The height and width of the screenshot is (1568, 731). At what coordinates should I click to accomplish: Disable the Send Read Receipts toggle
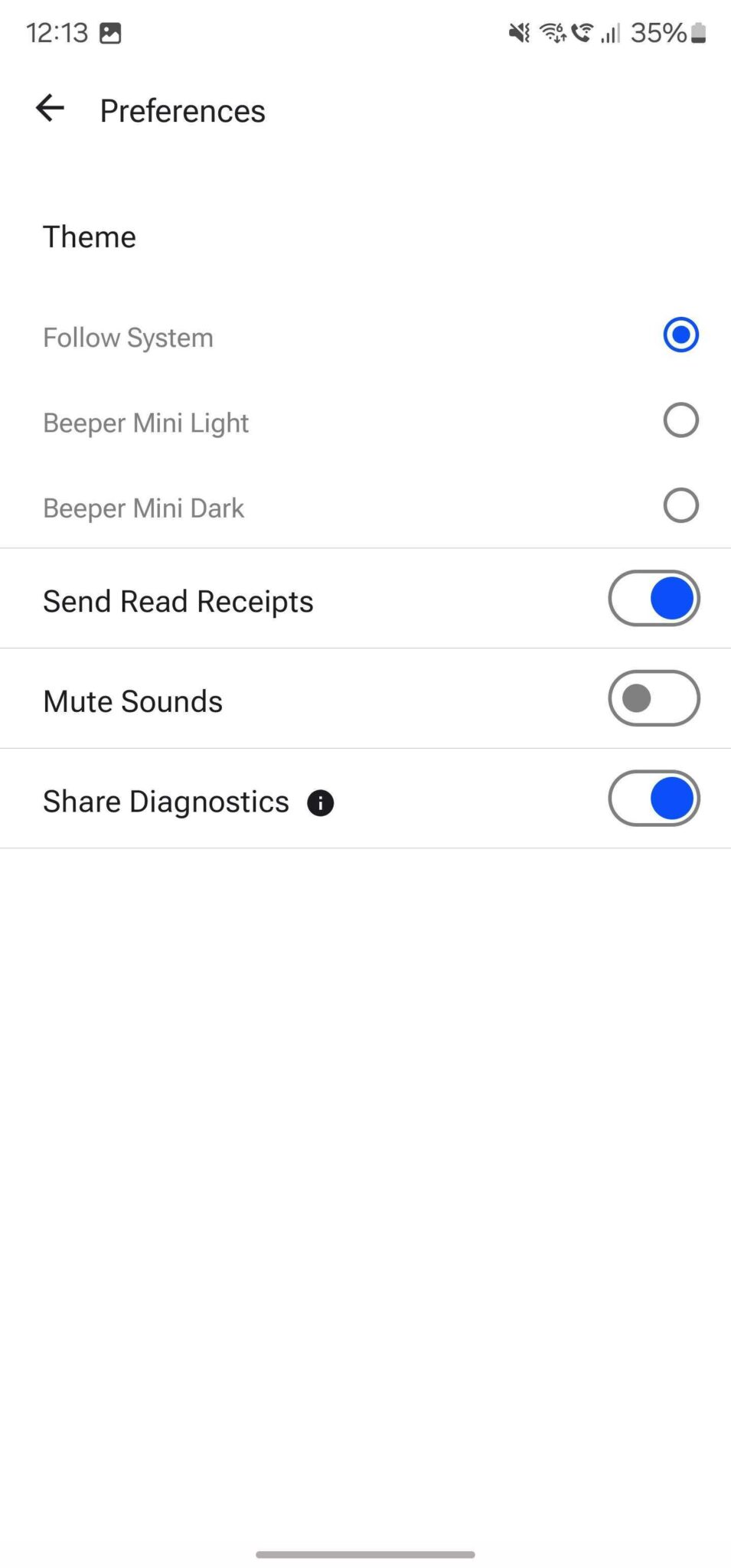click(x=654, y=599)
